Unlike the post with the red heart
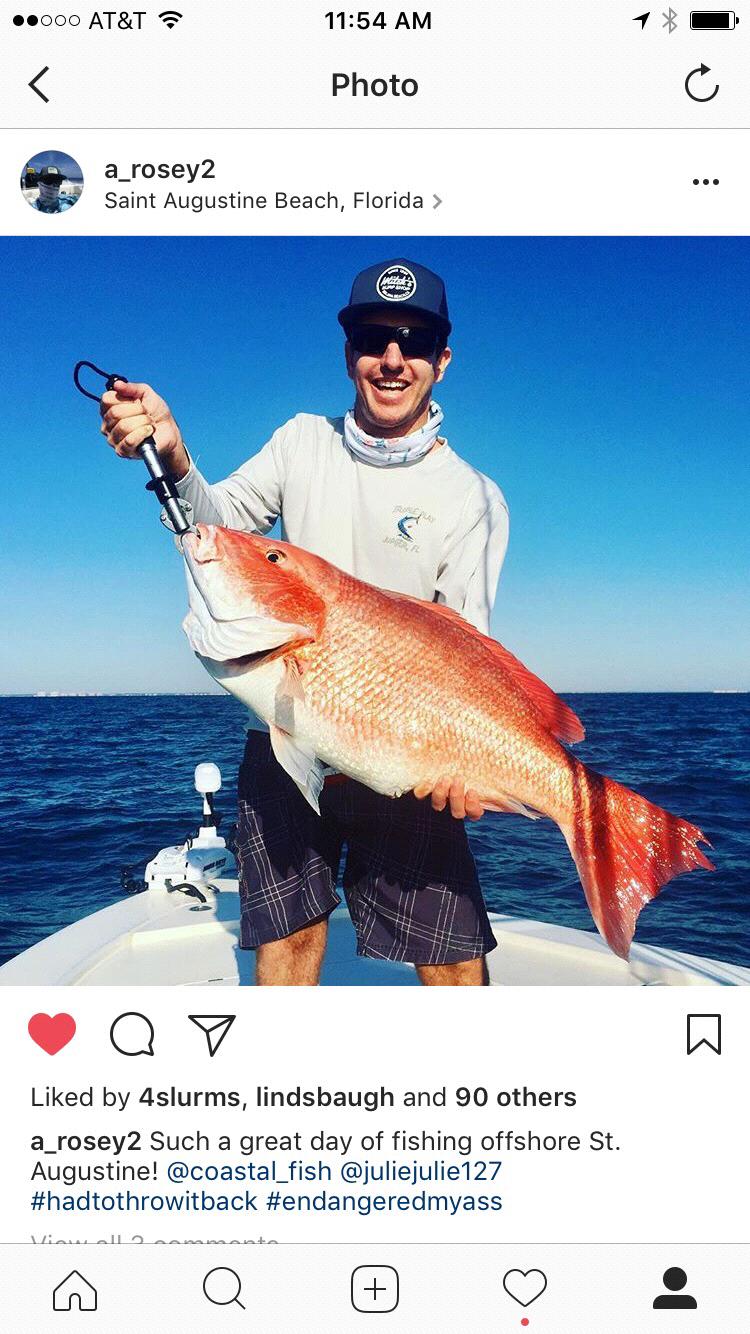Screen dimensions: 750x1334 coord(52,1034)
